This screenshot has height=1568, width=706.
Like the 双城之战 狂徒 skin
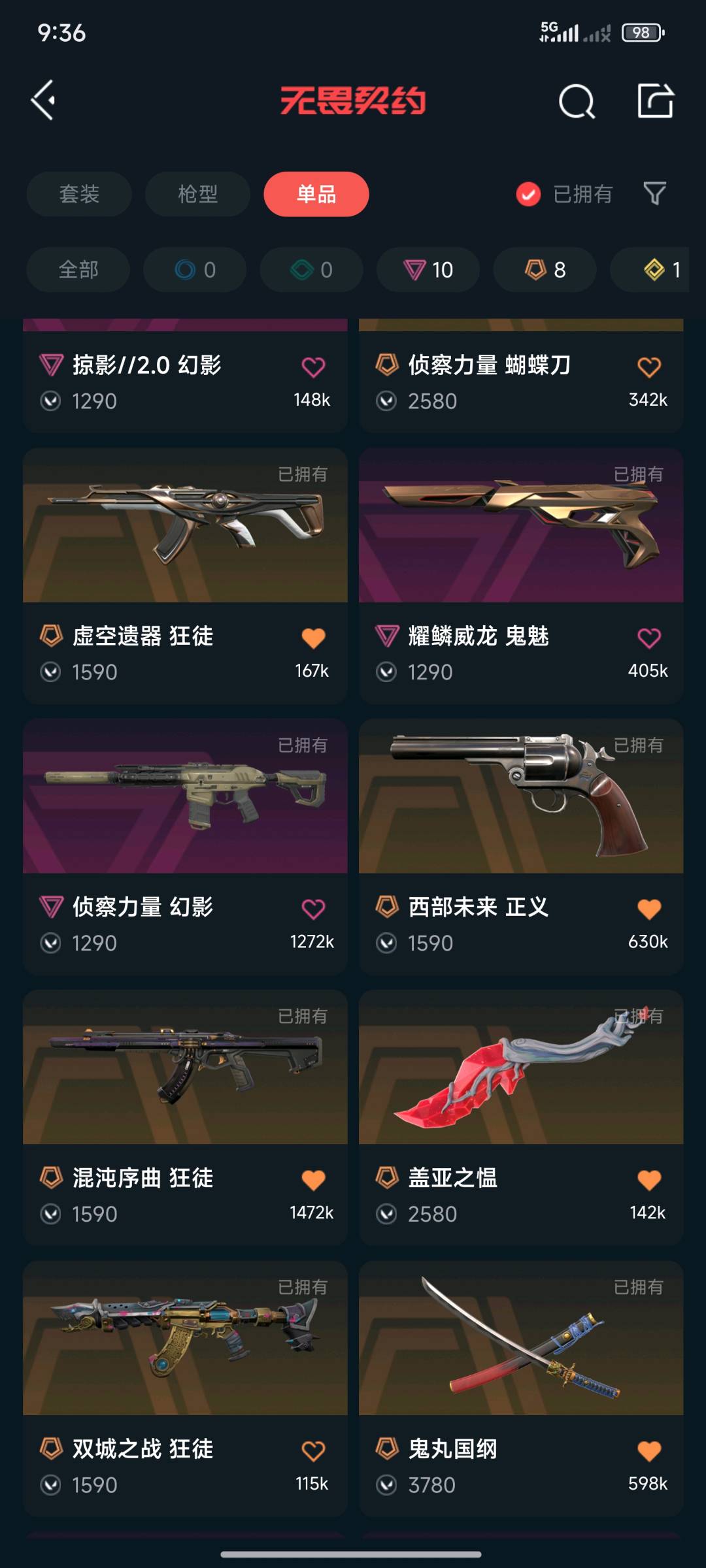[x=313, y=1451]
